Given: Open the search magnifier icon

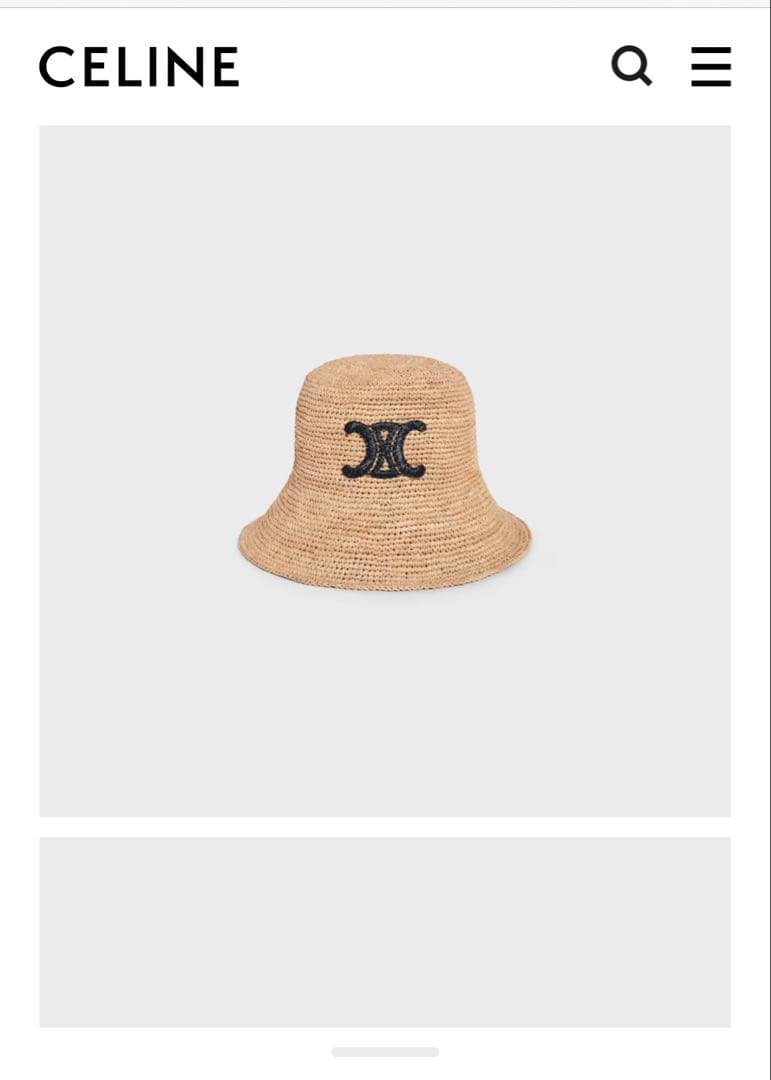Looking at the screenshot, I should [x=631, y=67].
